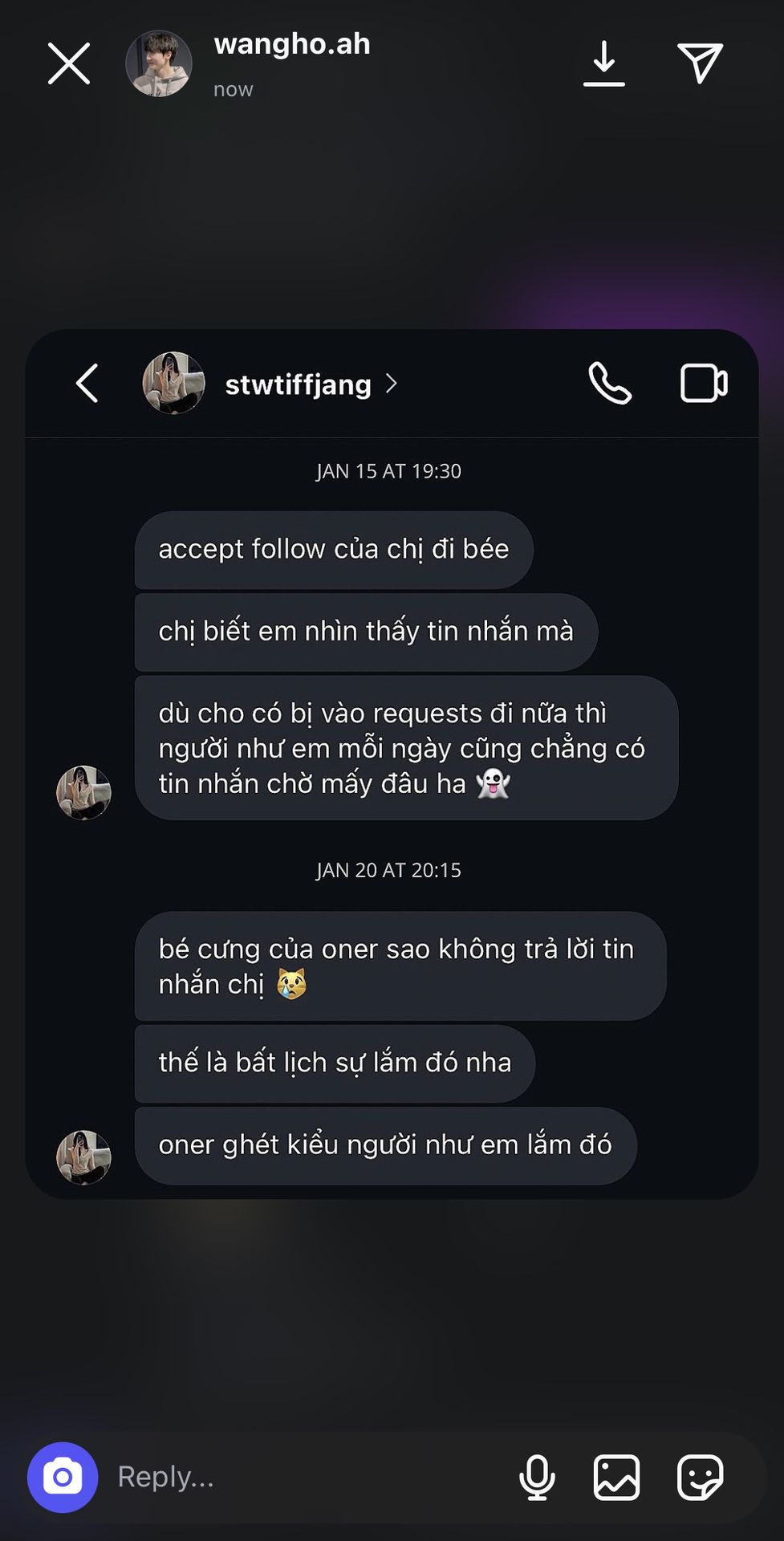The height and width of the screenshot is (1541, 784).
Task: Open the wangho.ah username link
Action: 291,44
